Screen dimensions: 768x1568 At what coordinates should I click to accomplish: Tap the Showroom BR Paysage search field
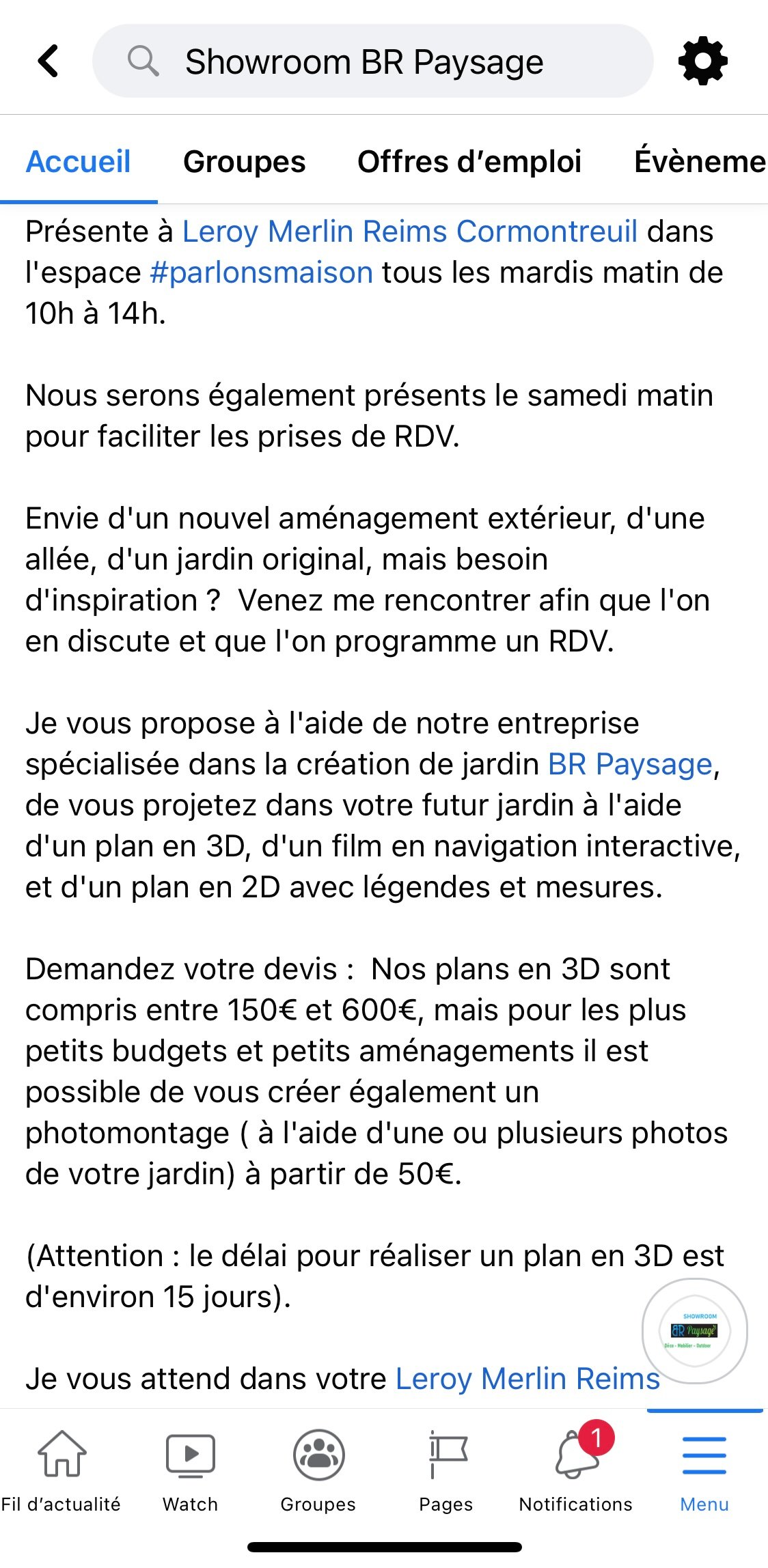point(372,61)
